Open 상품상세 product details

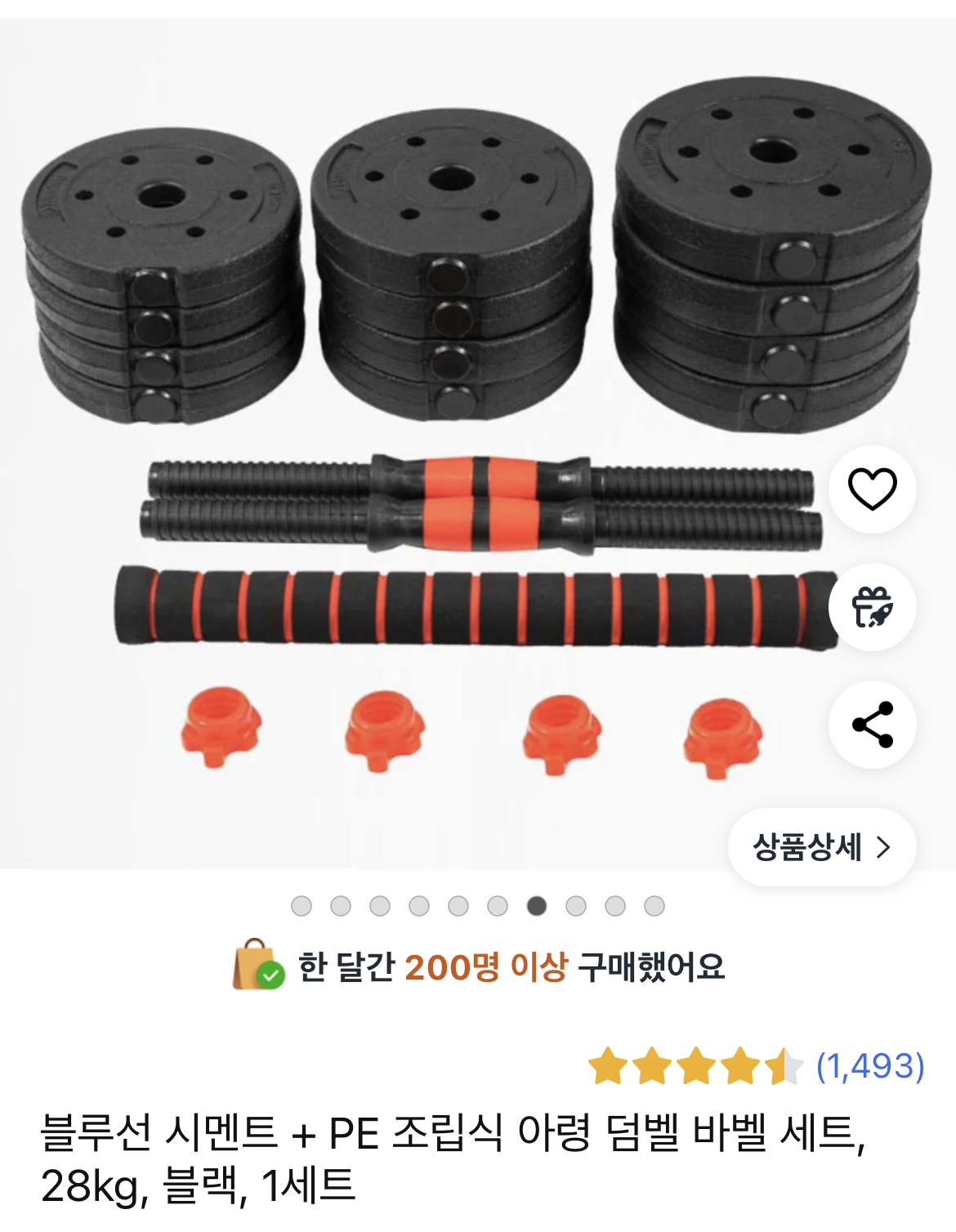[821, 847]
